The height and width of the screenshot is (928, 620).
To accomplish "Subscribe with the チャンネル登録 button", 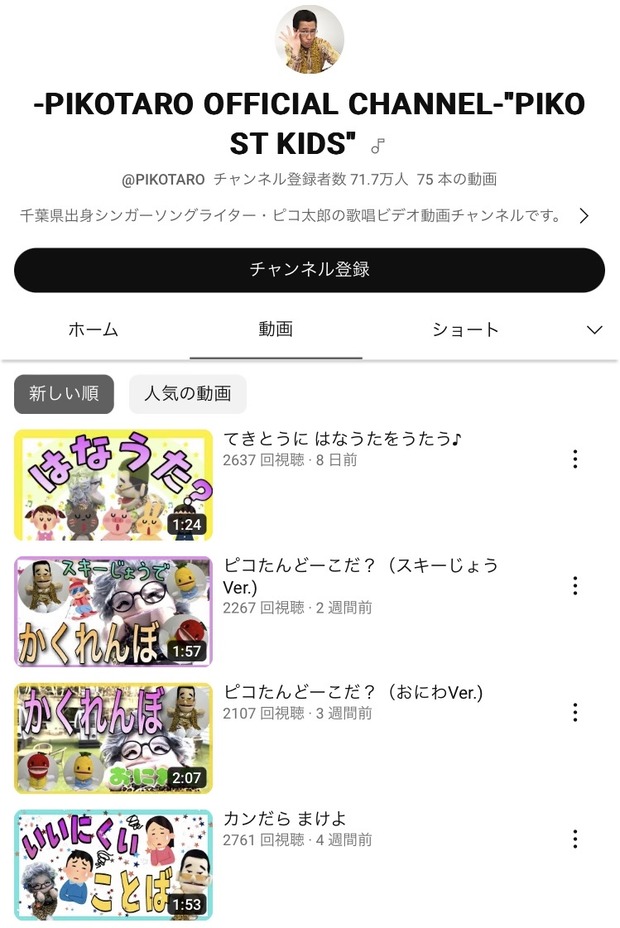I will tap(309, 270).
